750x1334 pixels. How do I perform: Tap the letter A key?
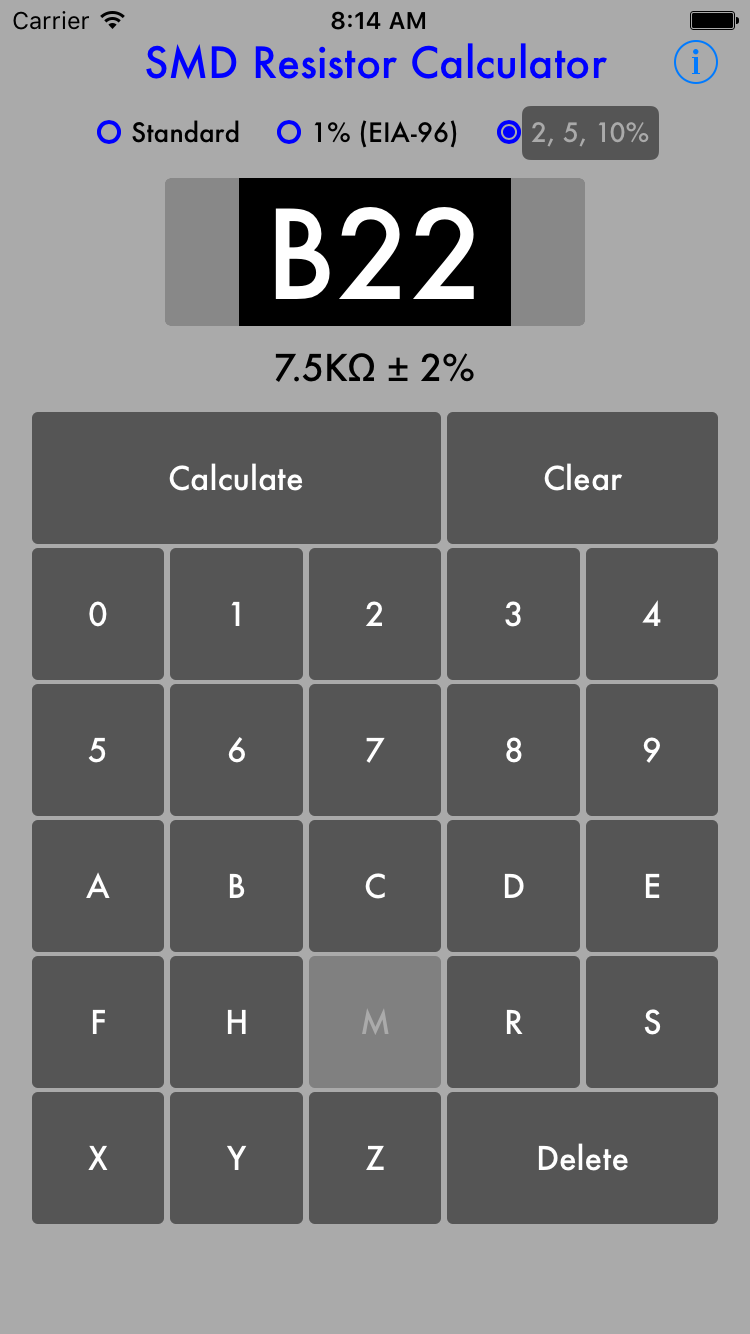click(x=98, y=886)
